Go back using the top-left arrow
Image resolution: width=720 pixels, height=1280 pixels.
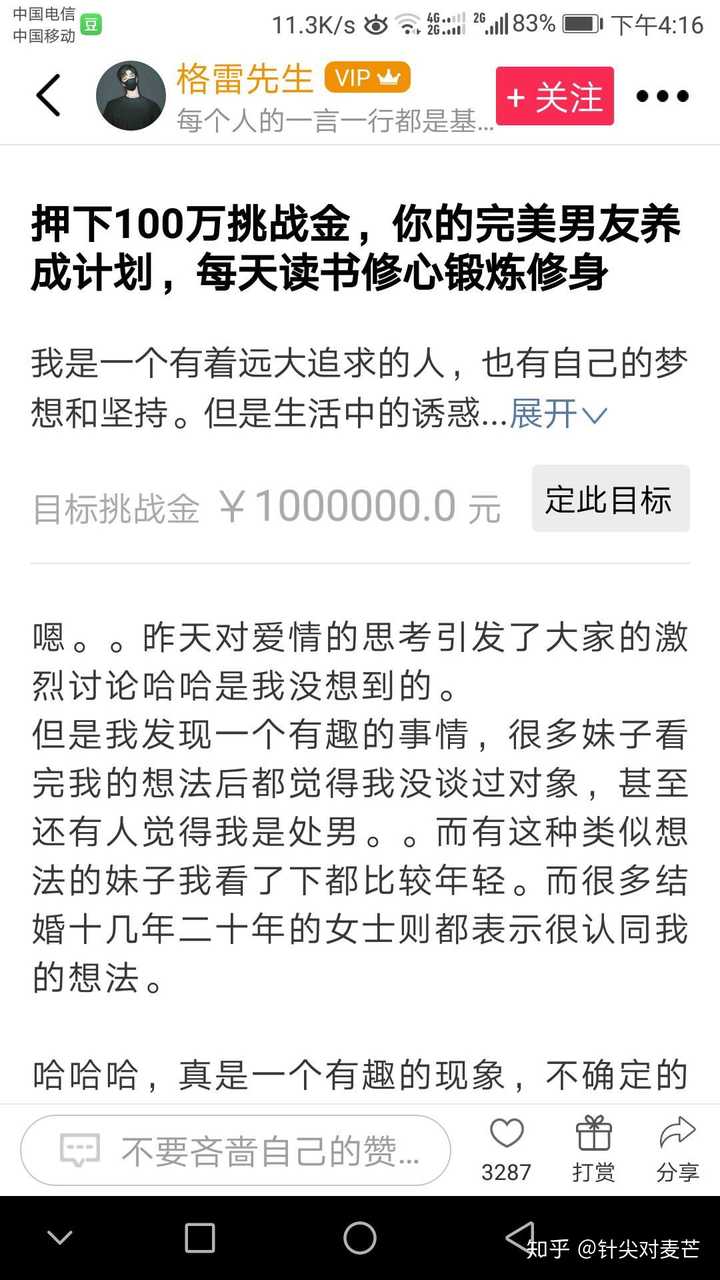pyautogui.click(x=49, y=96)
